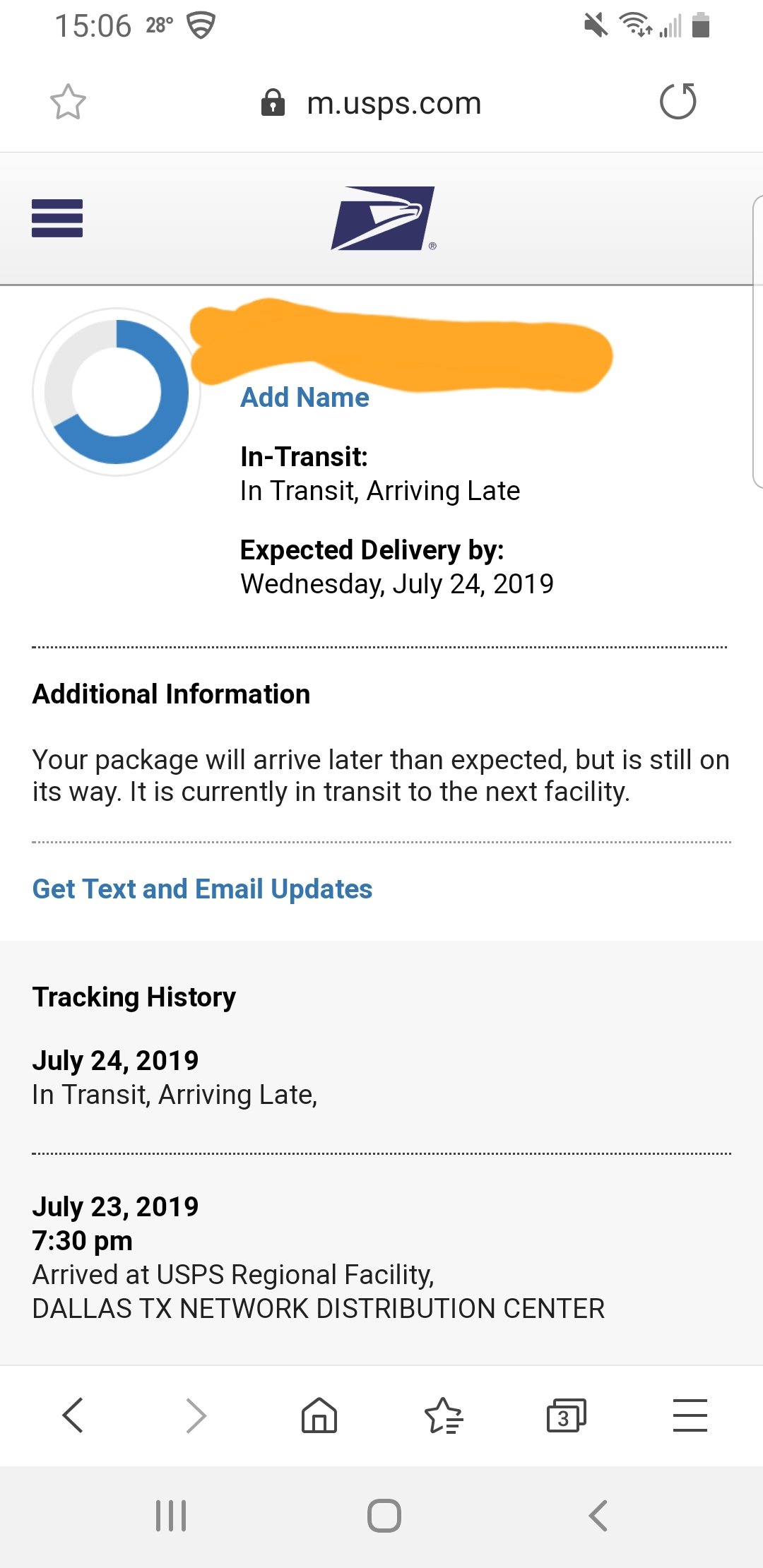The width and height of the screenshot is (763, 1568).
Task: Open the browser home page
Action: [319, 1415]
